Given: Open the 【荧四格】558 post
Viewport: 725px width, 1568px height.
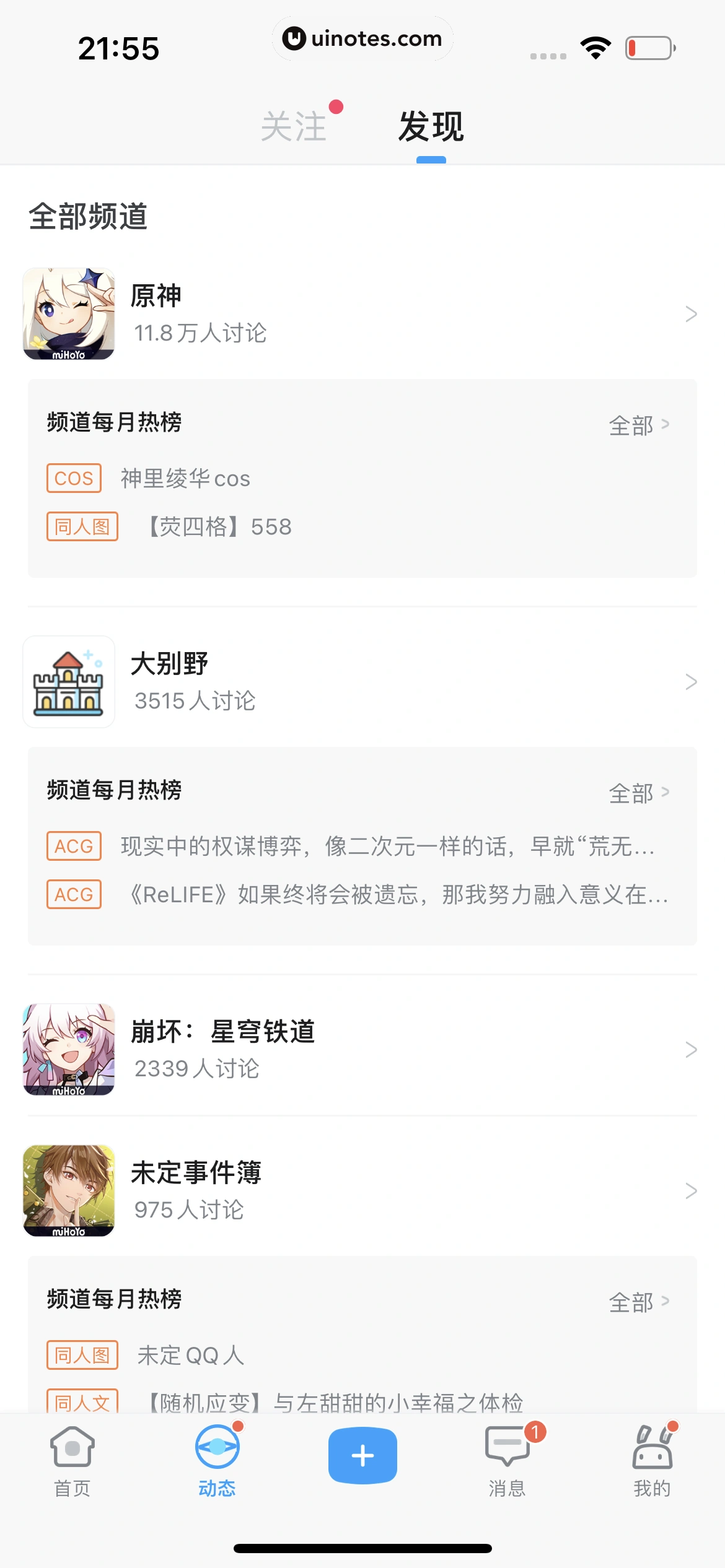Looking at the screenshot, I should click(218, 527).
